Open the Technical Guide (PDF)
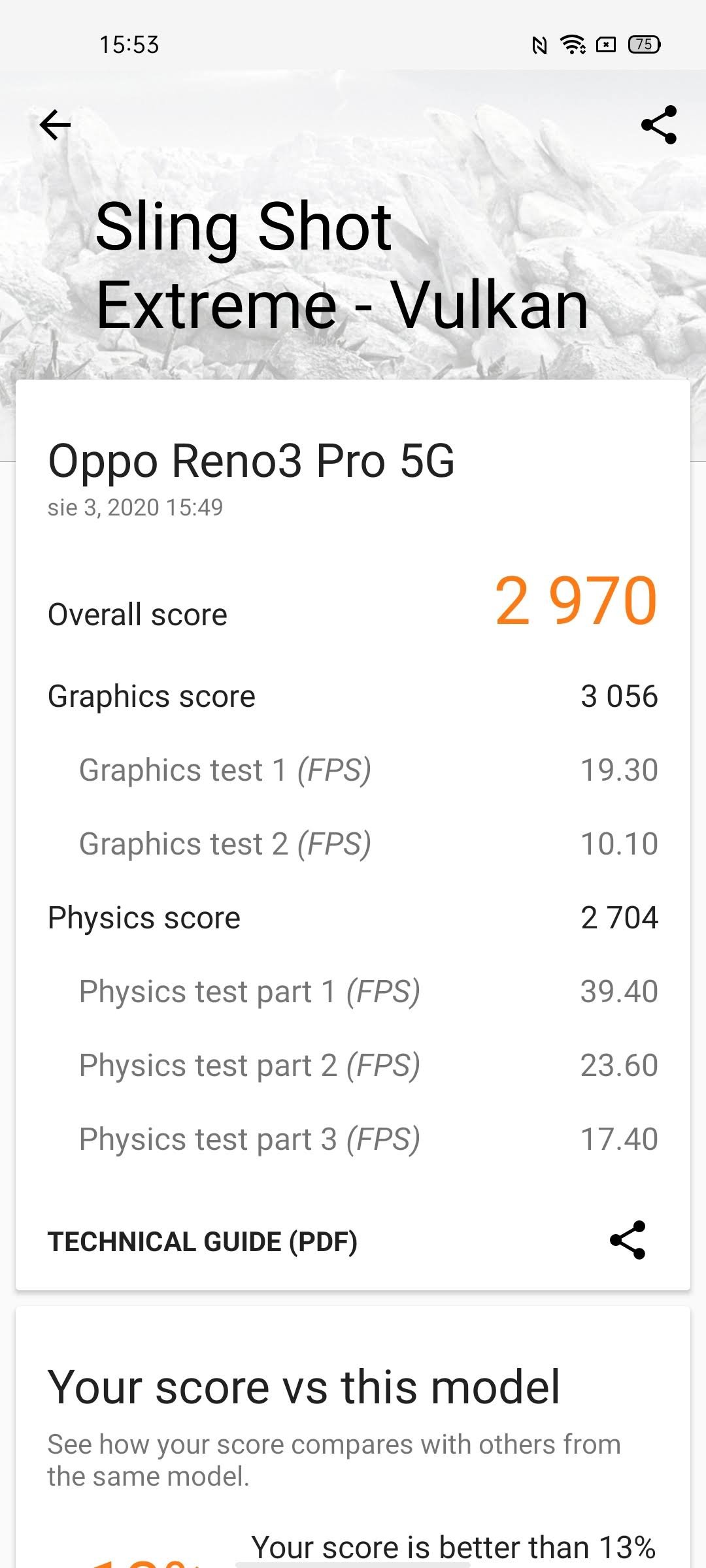The height and width of the screenshot is (1568, 706). tap(203, 1242)
